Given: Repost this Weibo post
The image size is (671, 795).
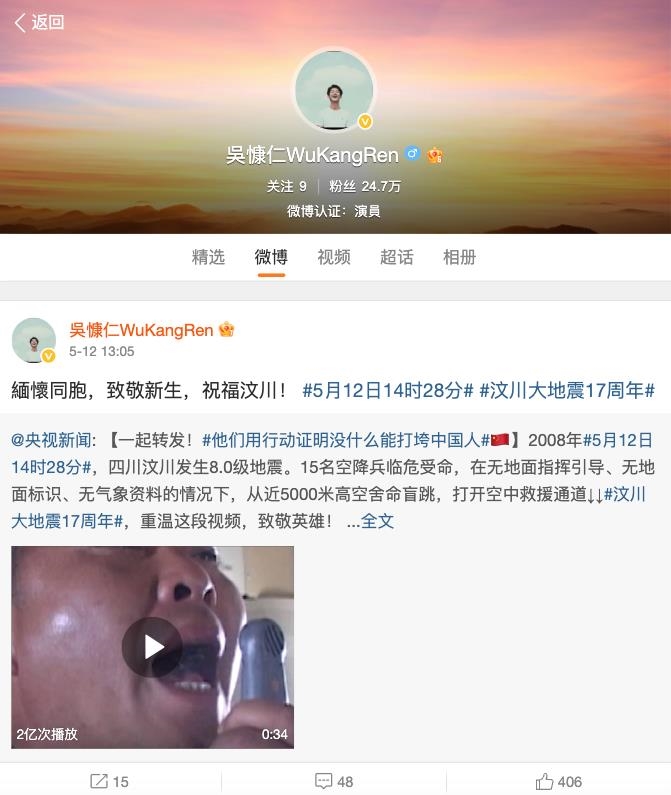Looking at the screenshot, I should pyautogui.click(x=111, y=781).
